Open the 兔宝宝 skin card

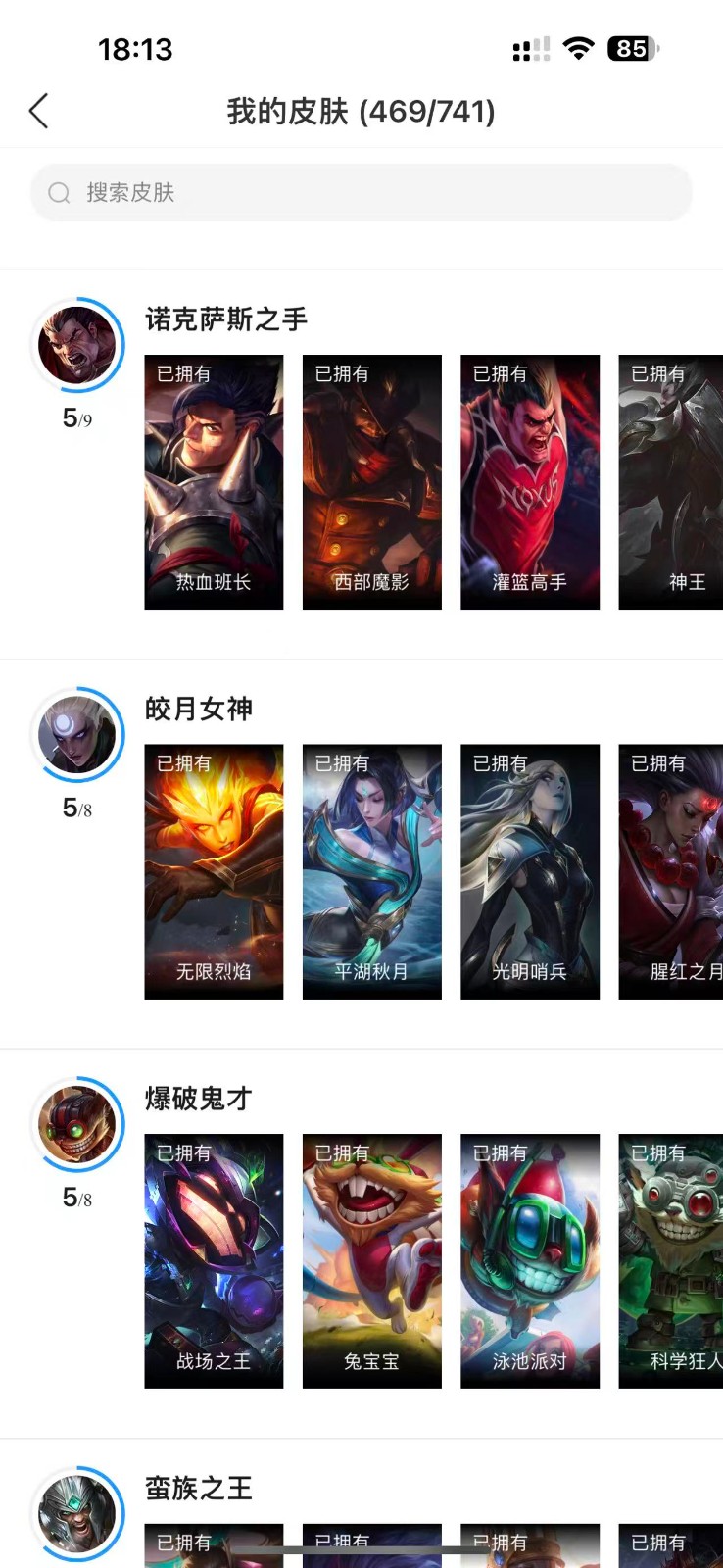372,1261
